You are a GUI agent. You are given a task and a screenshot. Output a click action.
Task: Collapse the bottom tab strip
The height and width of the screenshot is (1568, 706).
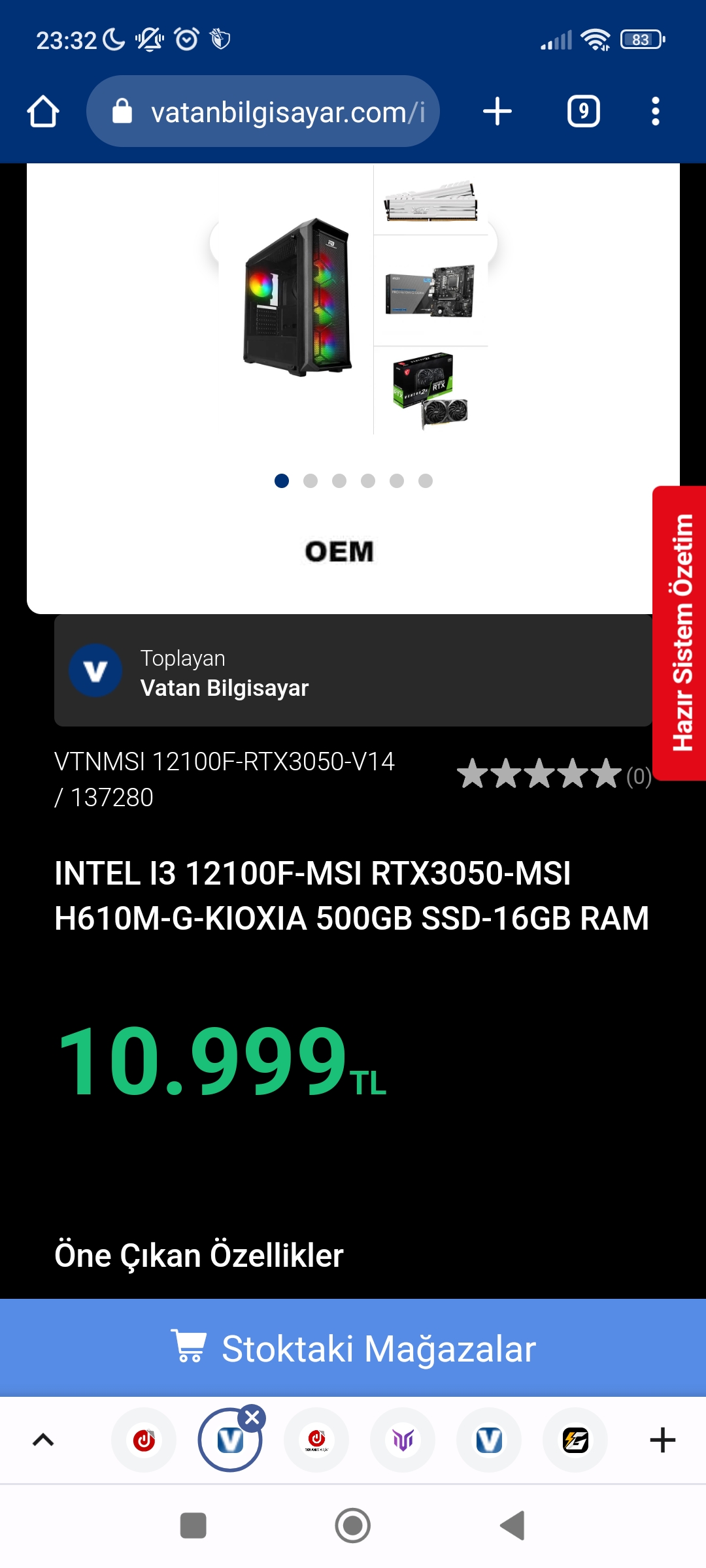point(43,1440)
